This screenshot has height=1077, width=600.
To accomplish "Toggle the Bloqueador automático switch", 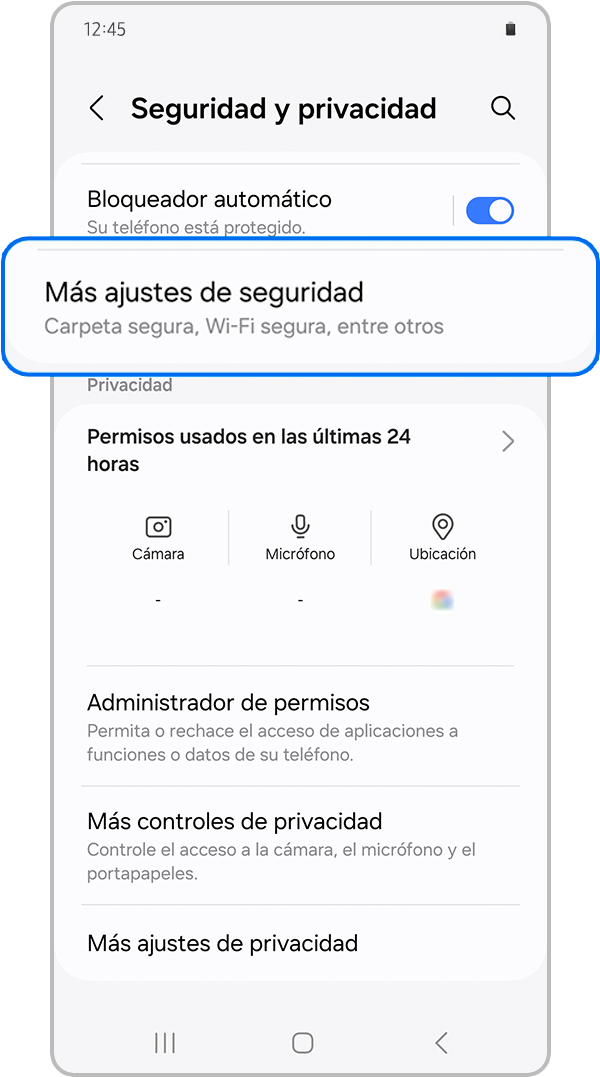I will [x=489, y=210].
